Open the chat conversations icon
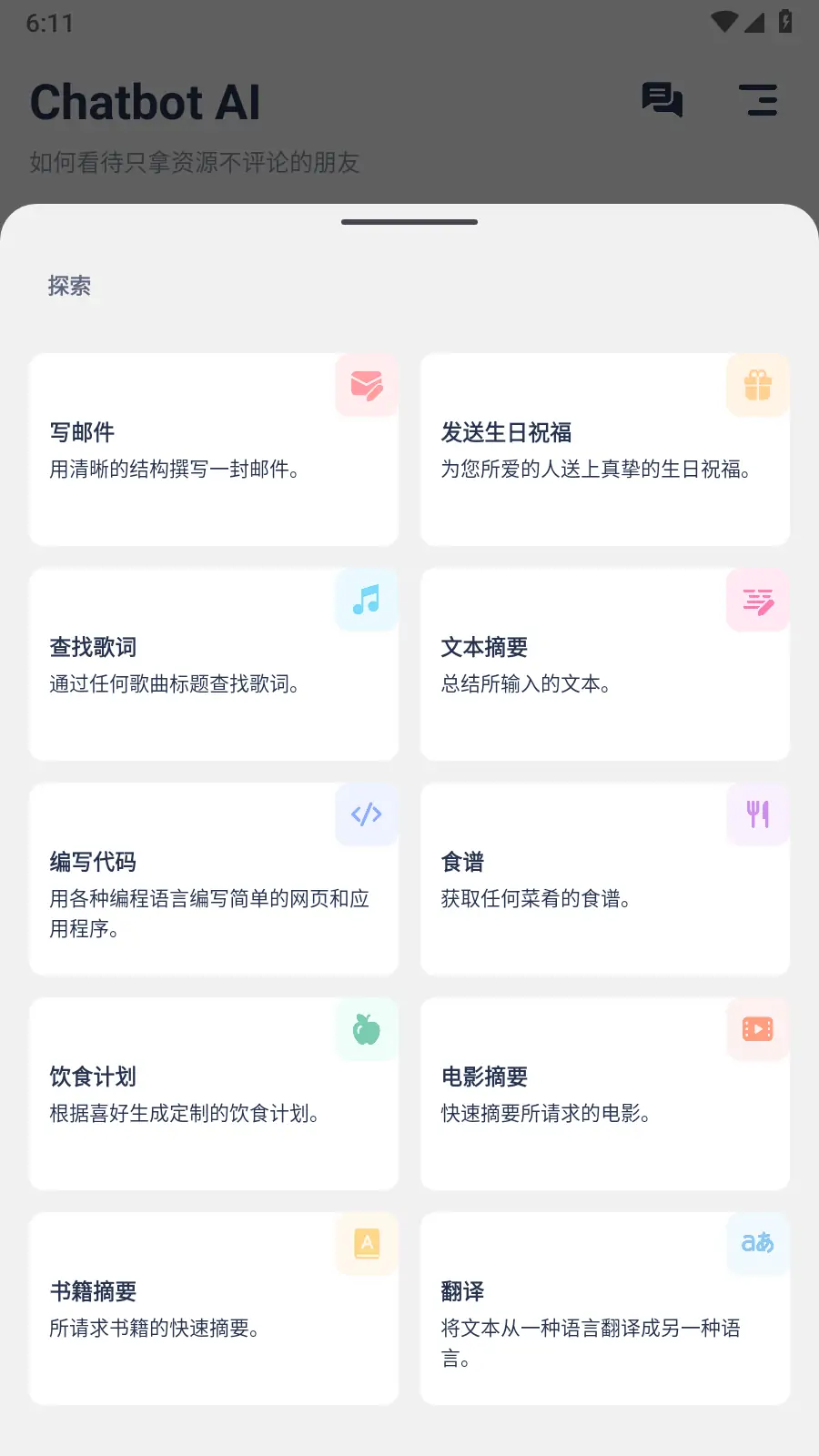The width and height of the screenshot is (819, 1456). [662, 101]
